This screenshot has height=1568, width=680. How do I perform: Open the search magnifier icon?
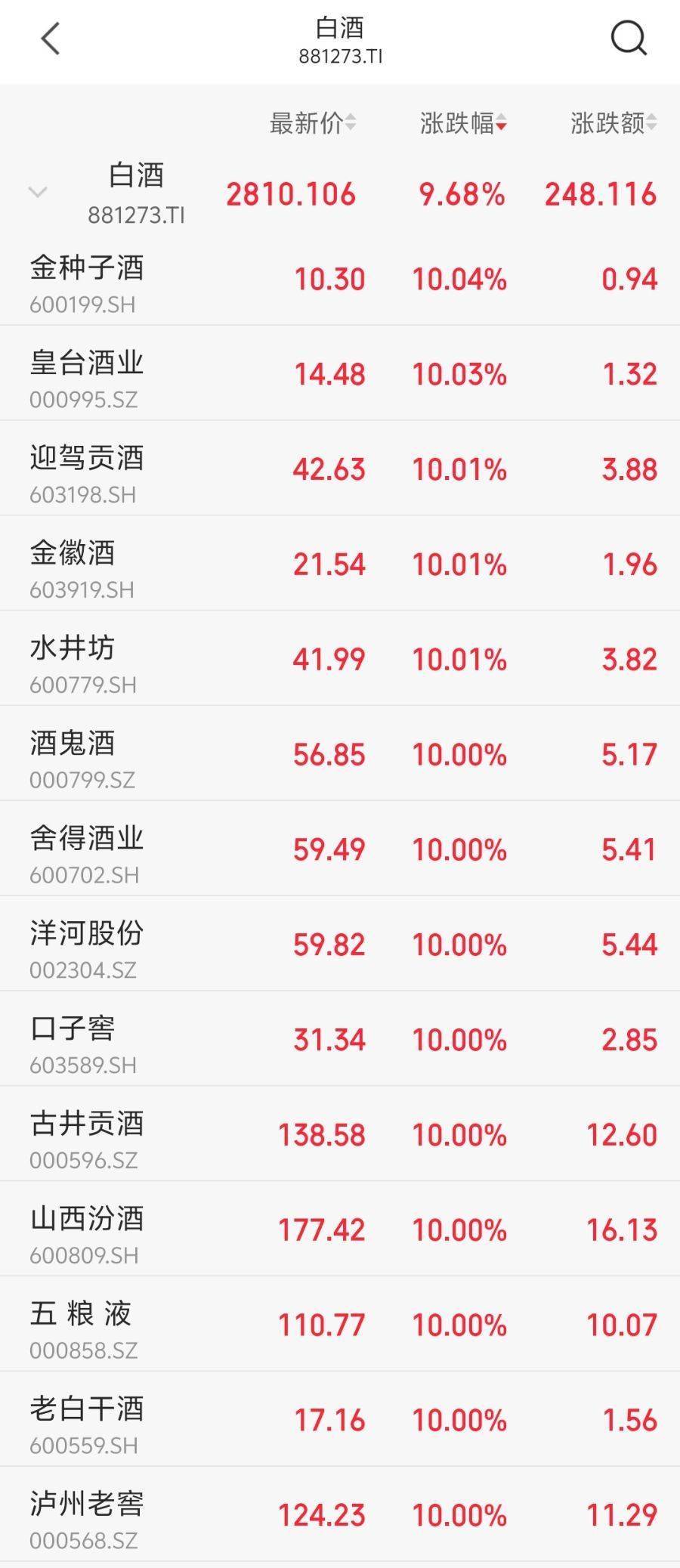pyautogui.click(x=629, y=39)
